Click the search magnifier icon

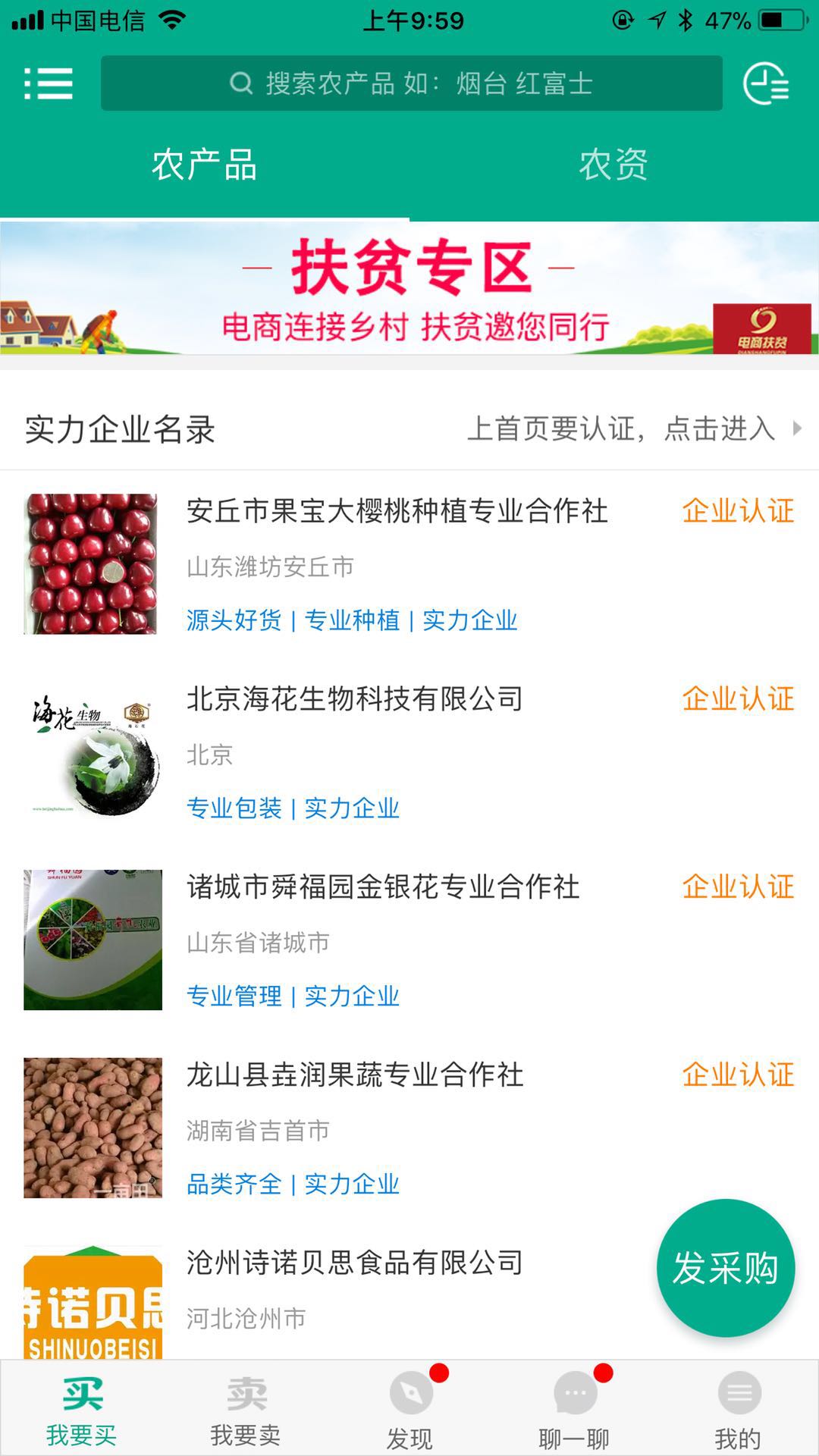pyautogui.click(x=241, y=84)
